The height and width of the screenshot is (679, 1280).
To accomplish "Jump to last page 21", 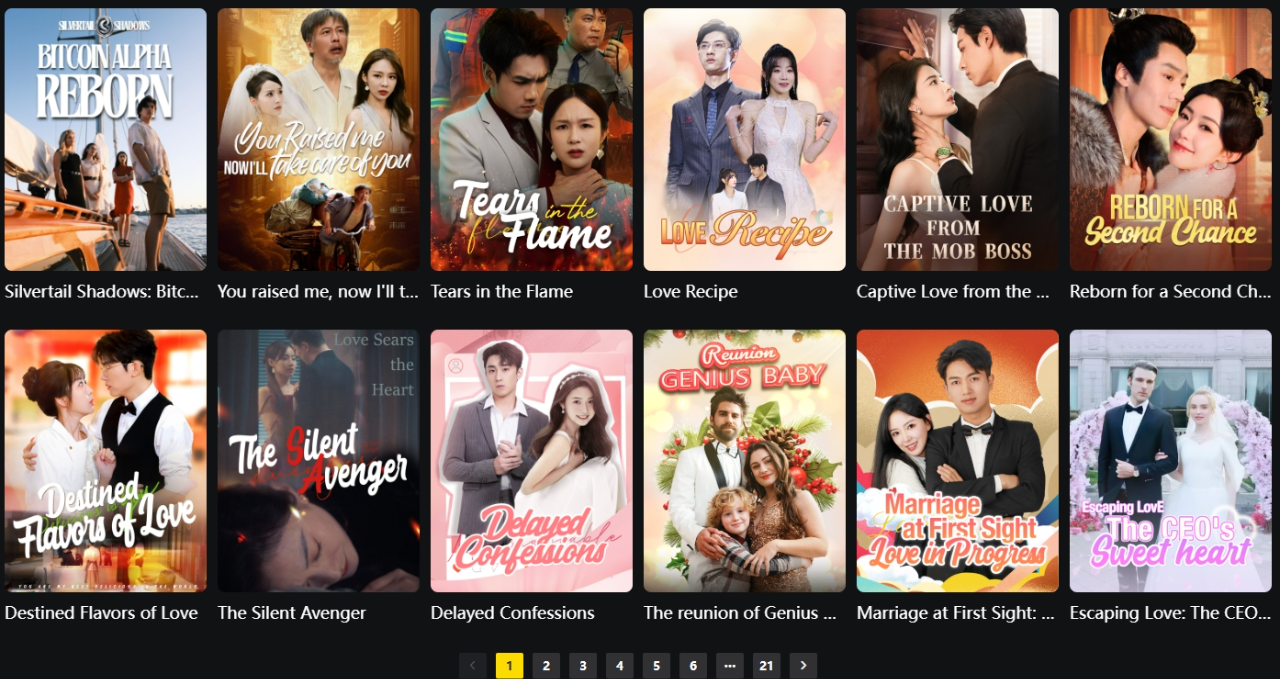I will tap(766, 665).
